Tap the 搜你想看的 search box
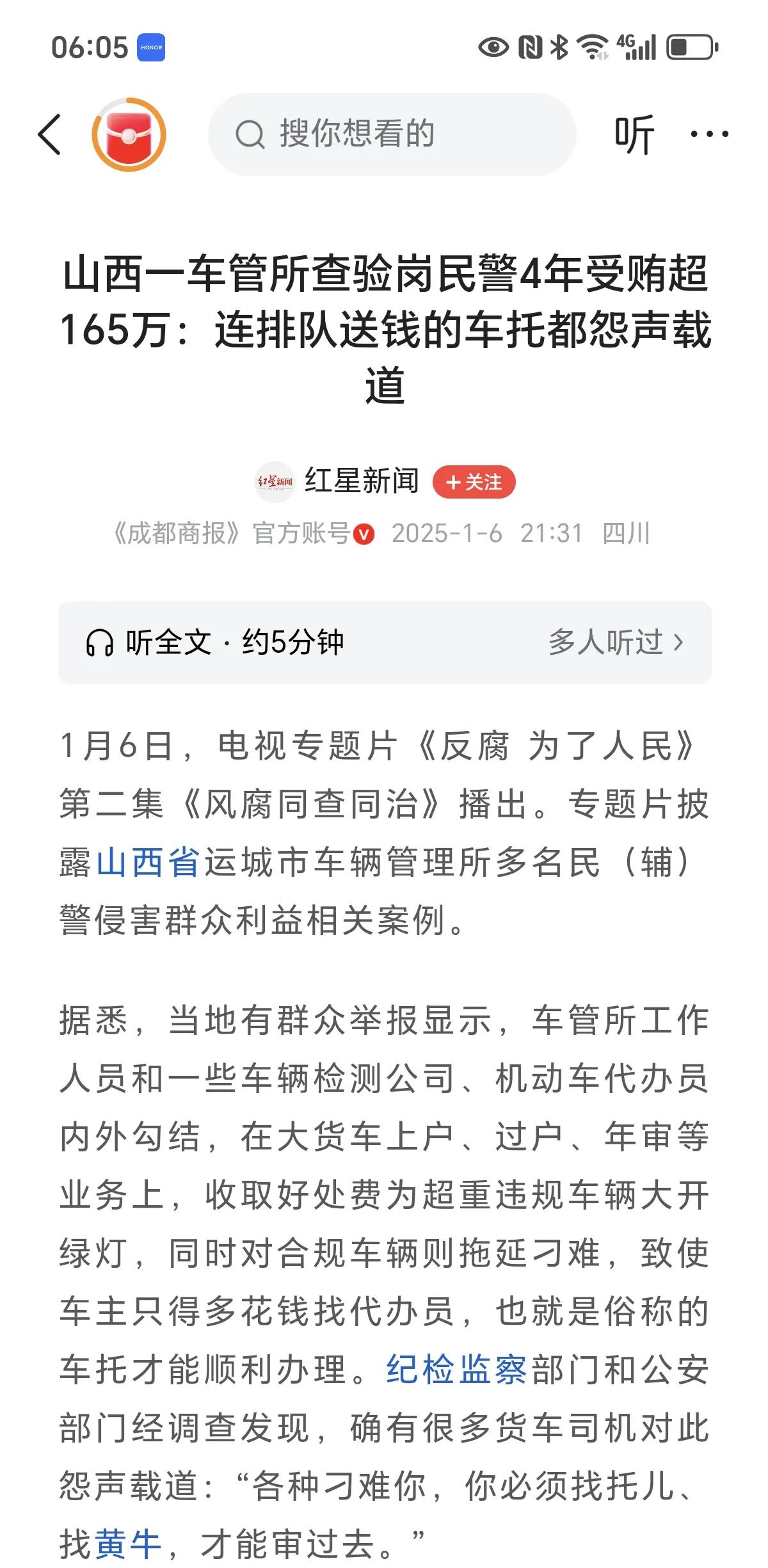 (392, 134)
